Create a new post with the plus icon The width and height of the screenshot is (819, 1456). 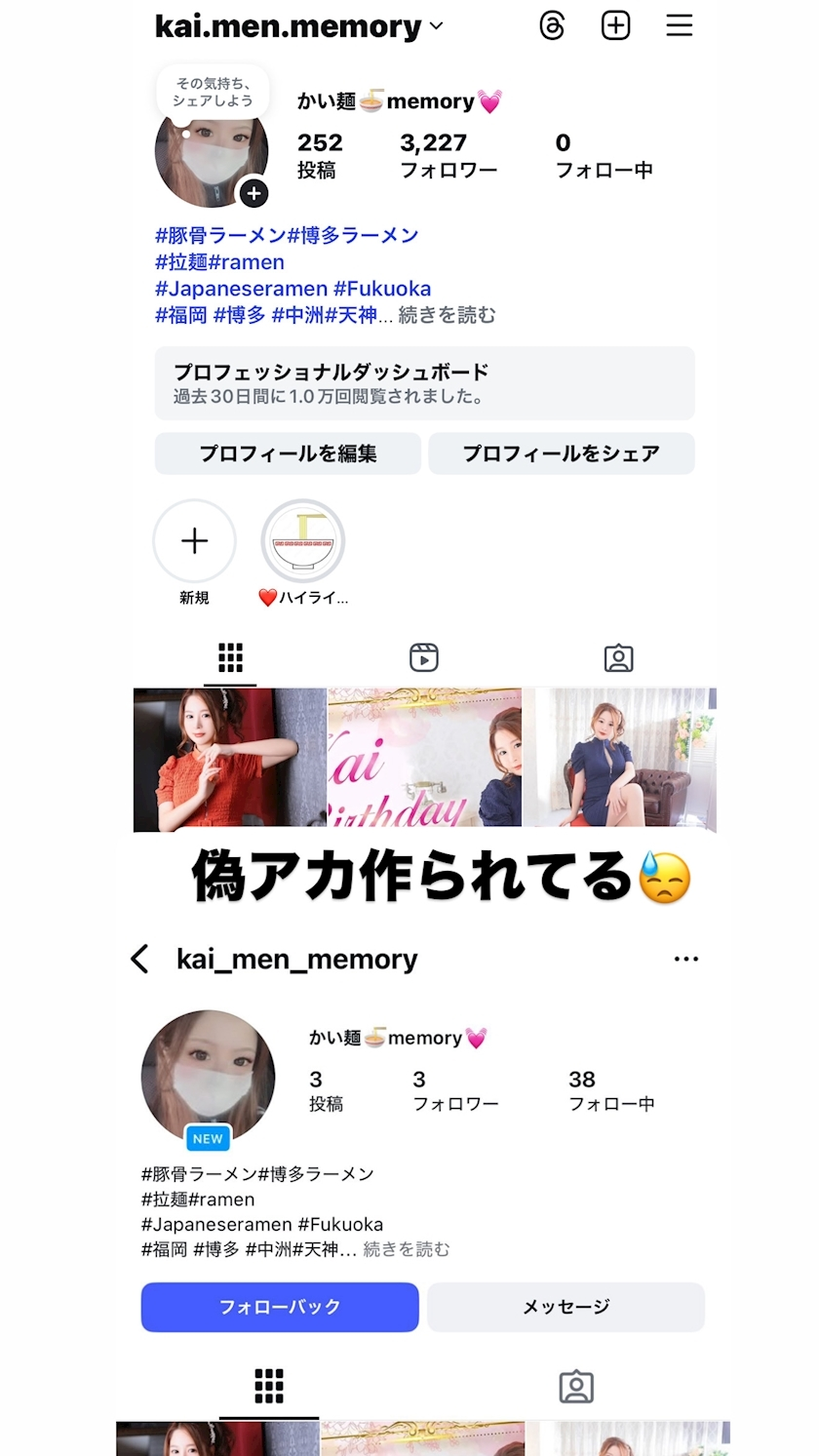click(x=615, y=25)
